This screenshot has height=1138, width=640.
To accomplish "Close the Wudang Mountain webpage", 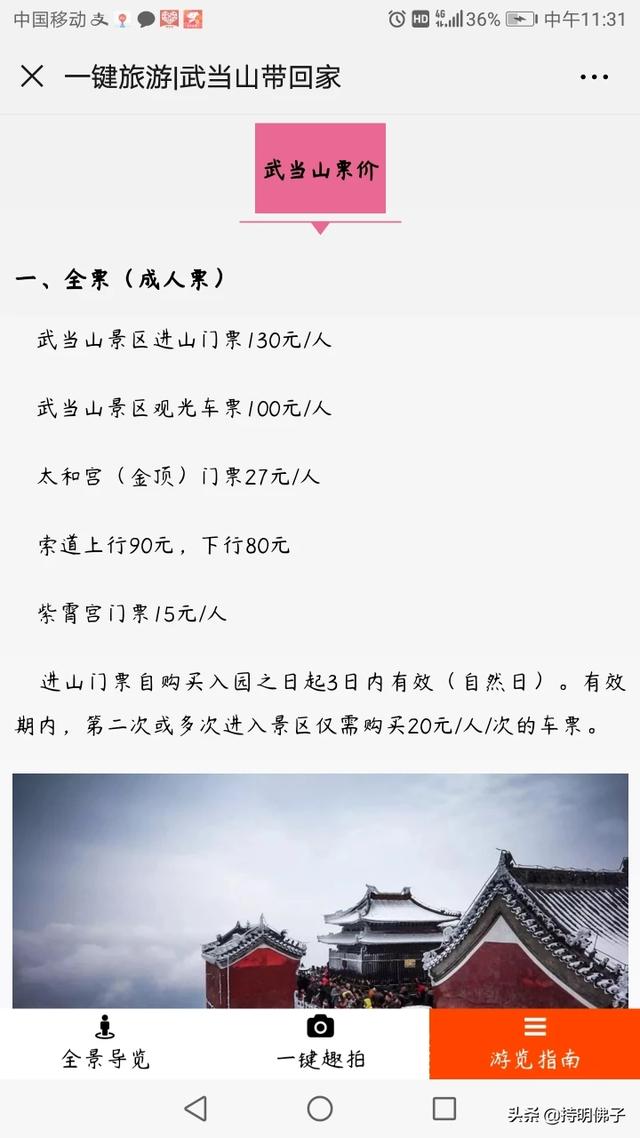I will click(x=32, y=76).
